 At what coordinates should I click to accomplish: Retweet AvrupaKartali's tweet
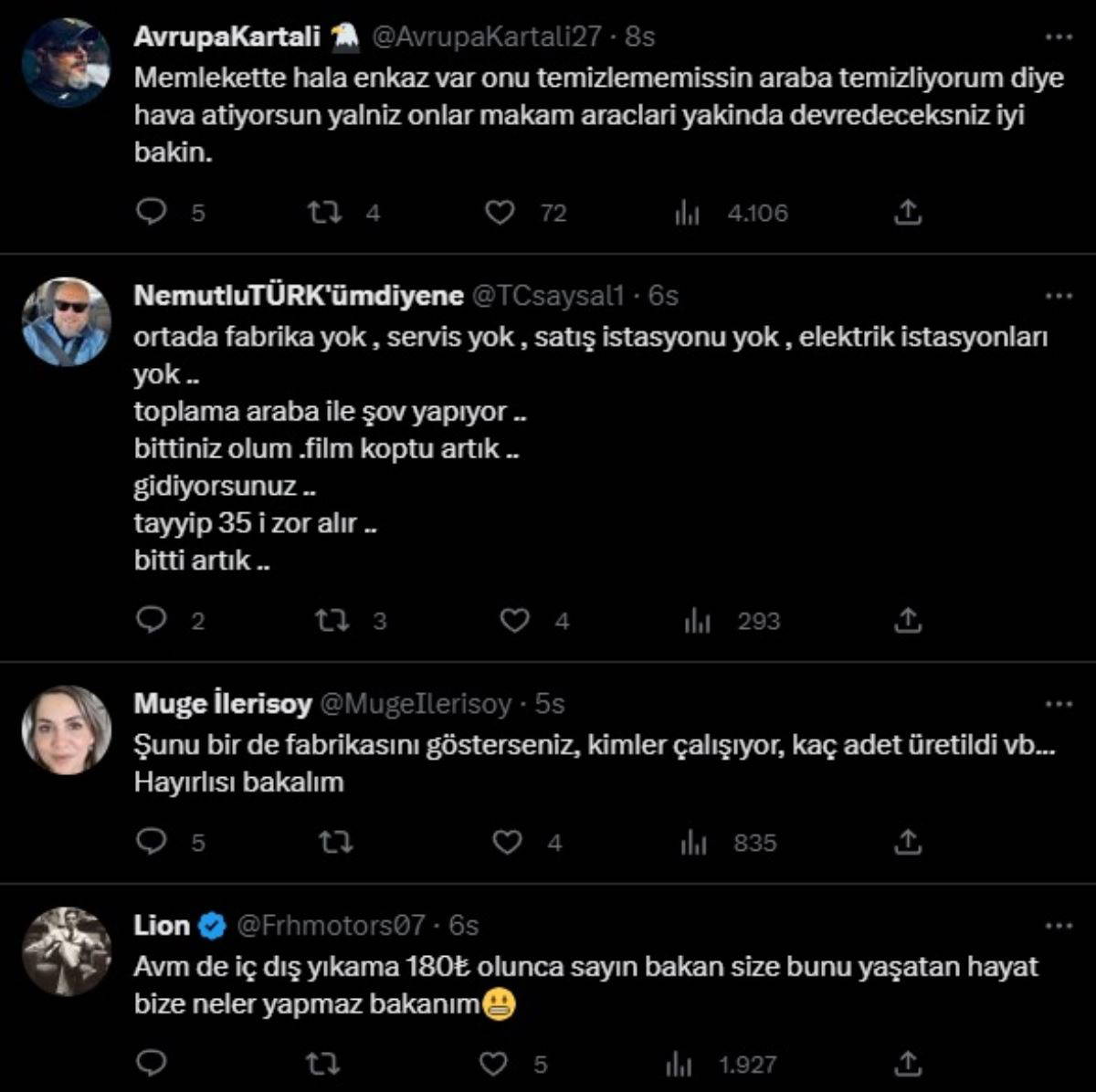coord(324,213)
